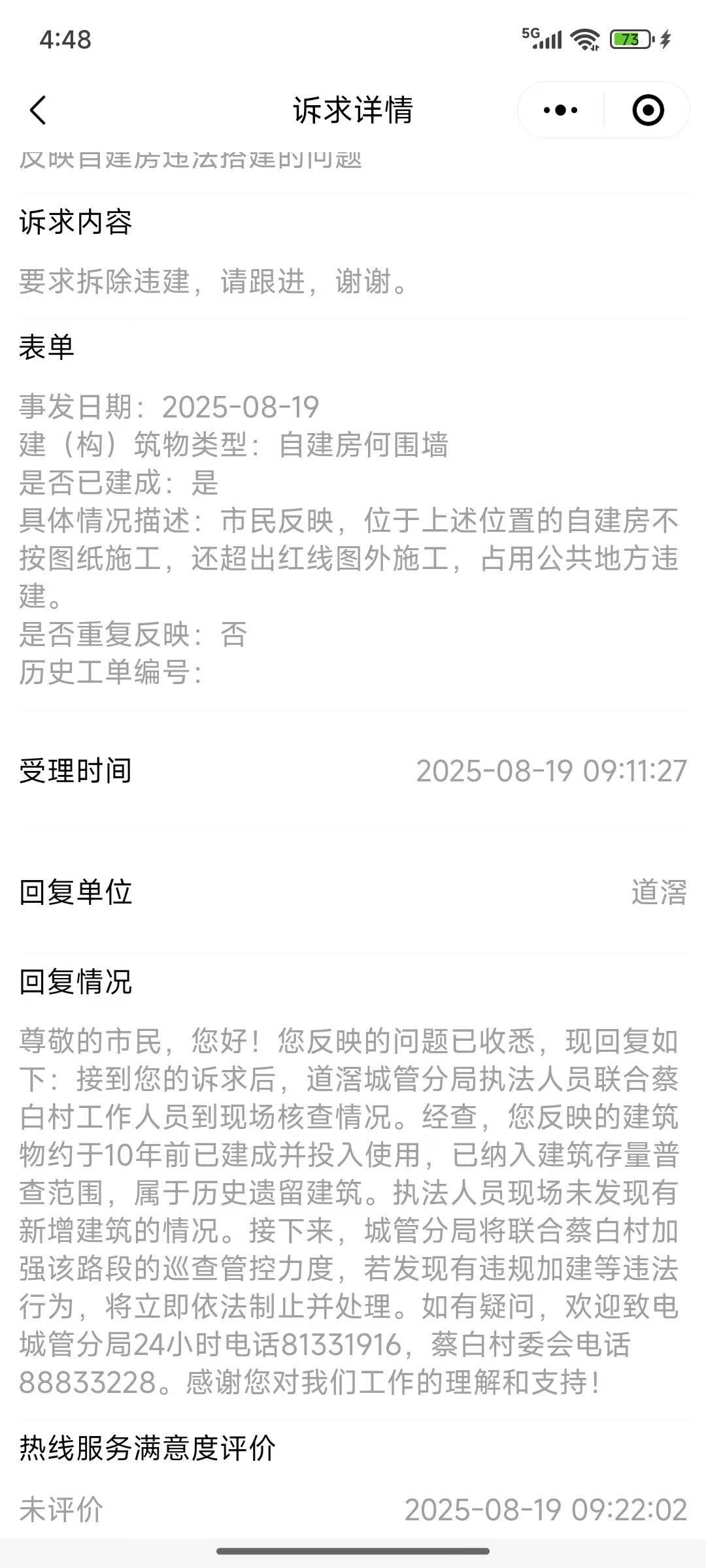706x1568 pixels.
Task: Open the mini program three-dot menu
Action: 560,110
